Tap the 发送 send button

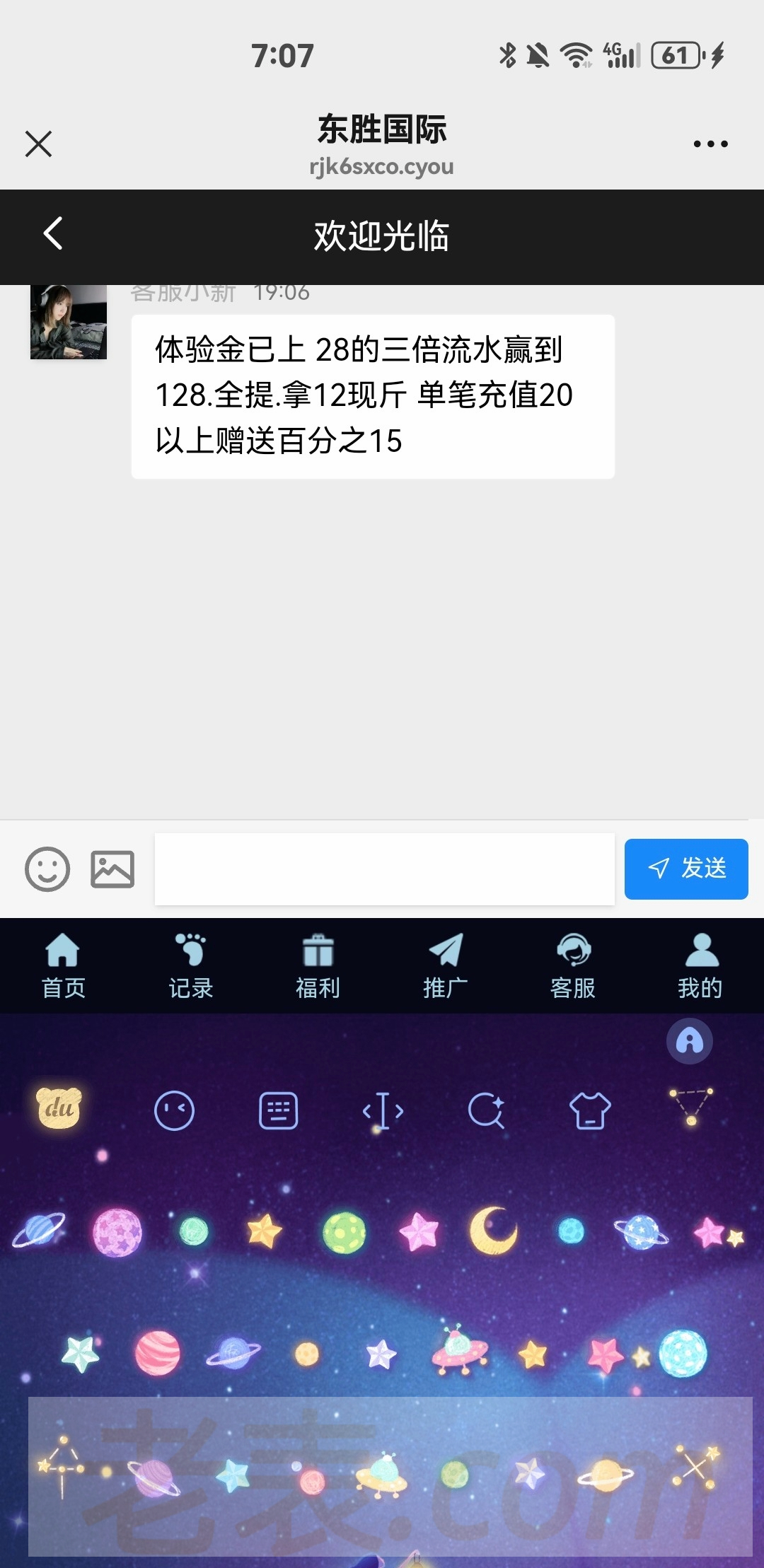click(x=685, y=869)
